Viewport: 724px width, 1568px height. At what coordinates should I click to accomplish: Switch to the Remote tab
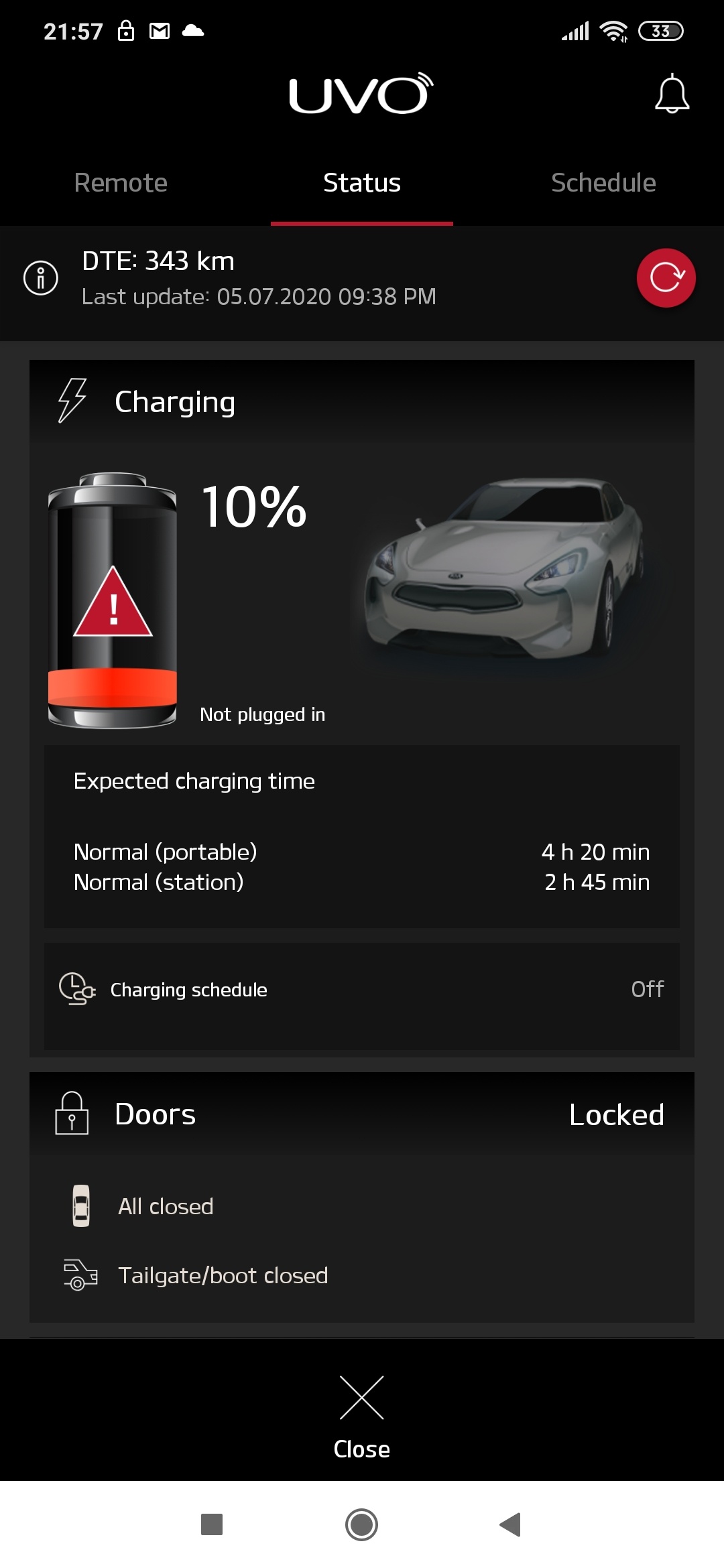coord(121,182)
